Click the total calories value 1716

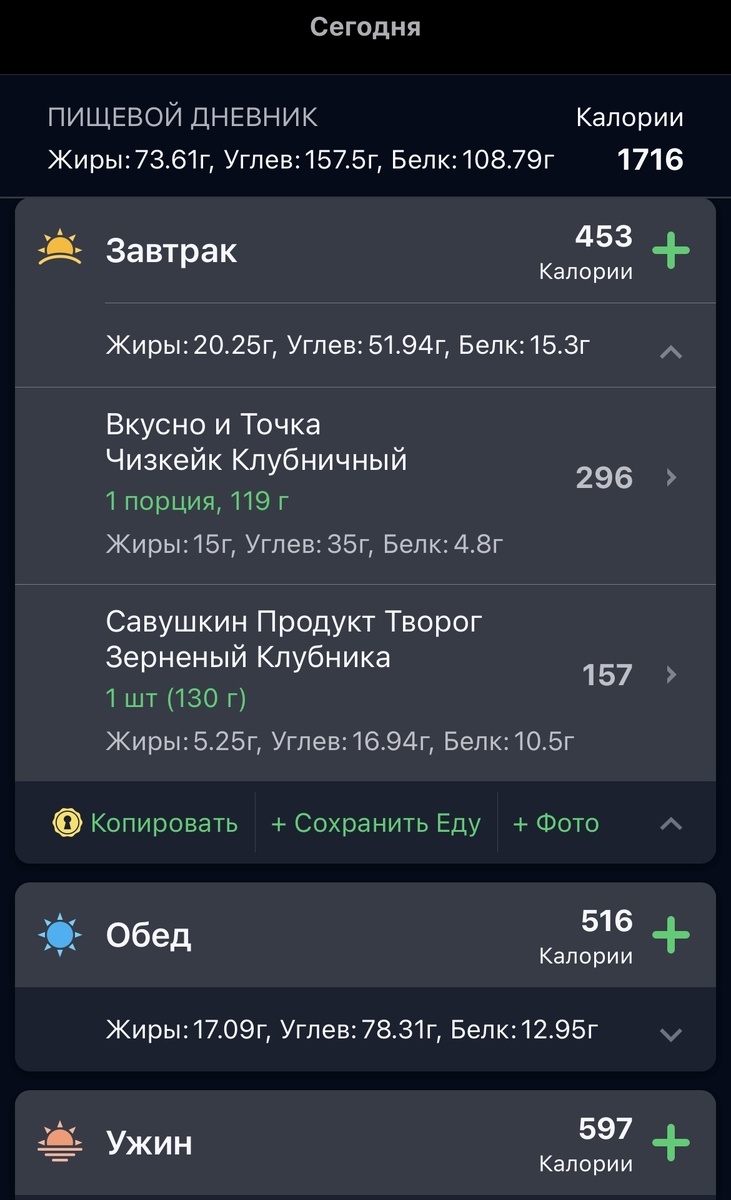click(651, 158)
